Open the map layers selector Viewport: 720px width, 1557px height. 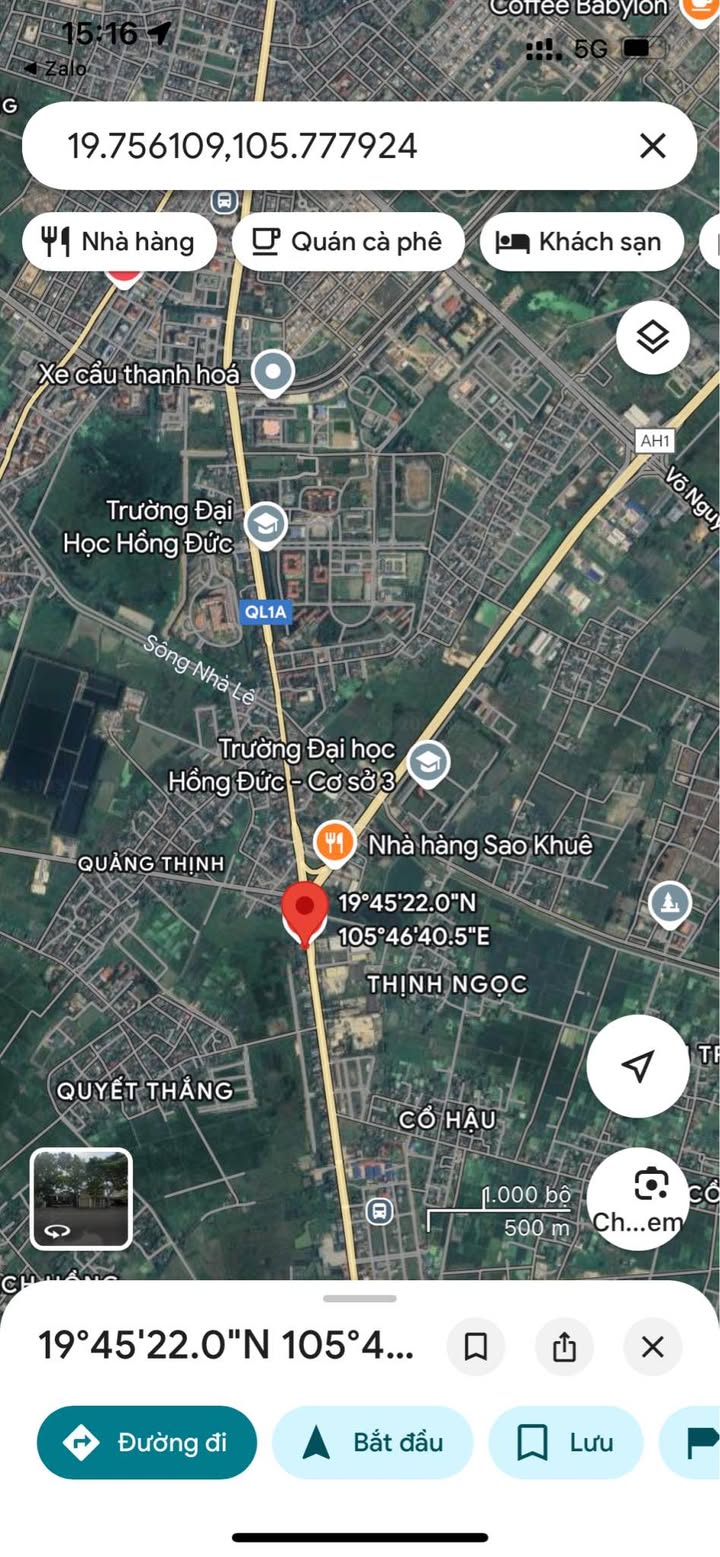[x=652, y=337]
